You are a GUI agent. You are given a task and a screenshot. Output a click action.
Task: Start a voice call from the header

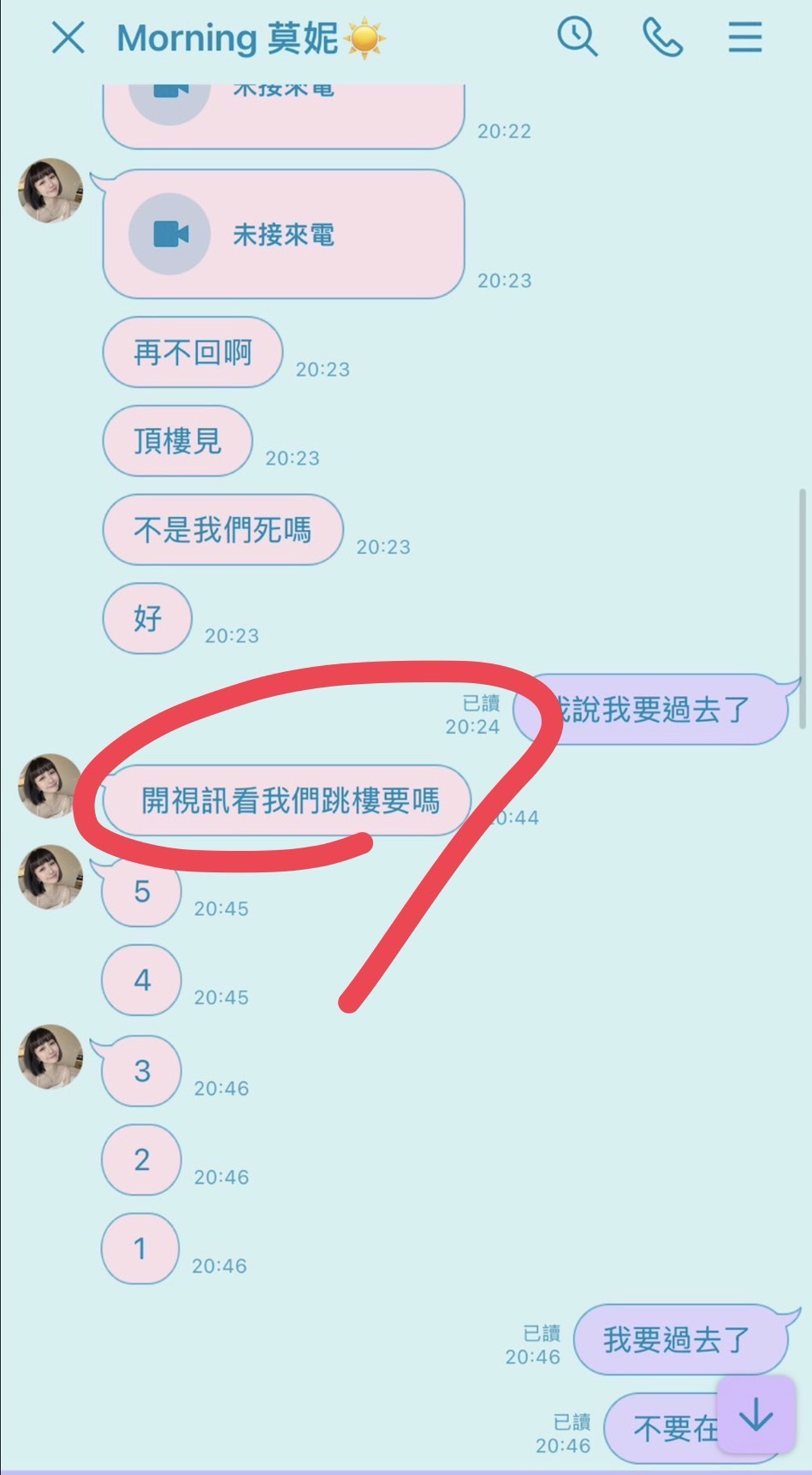662,38
